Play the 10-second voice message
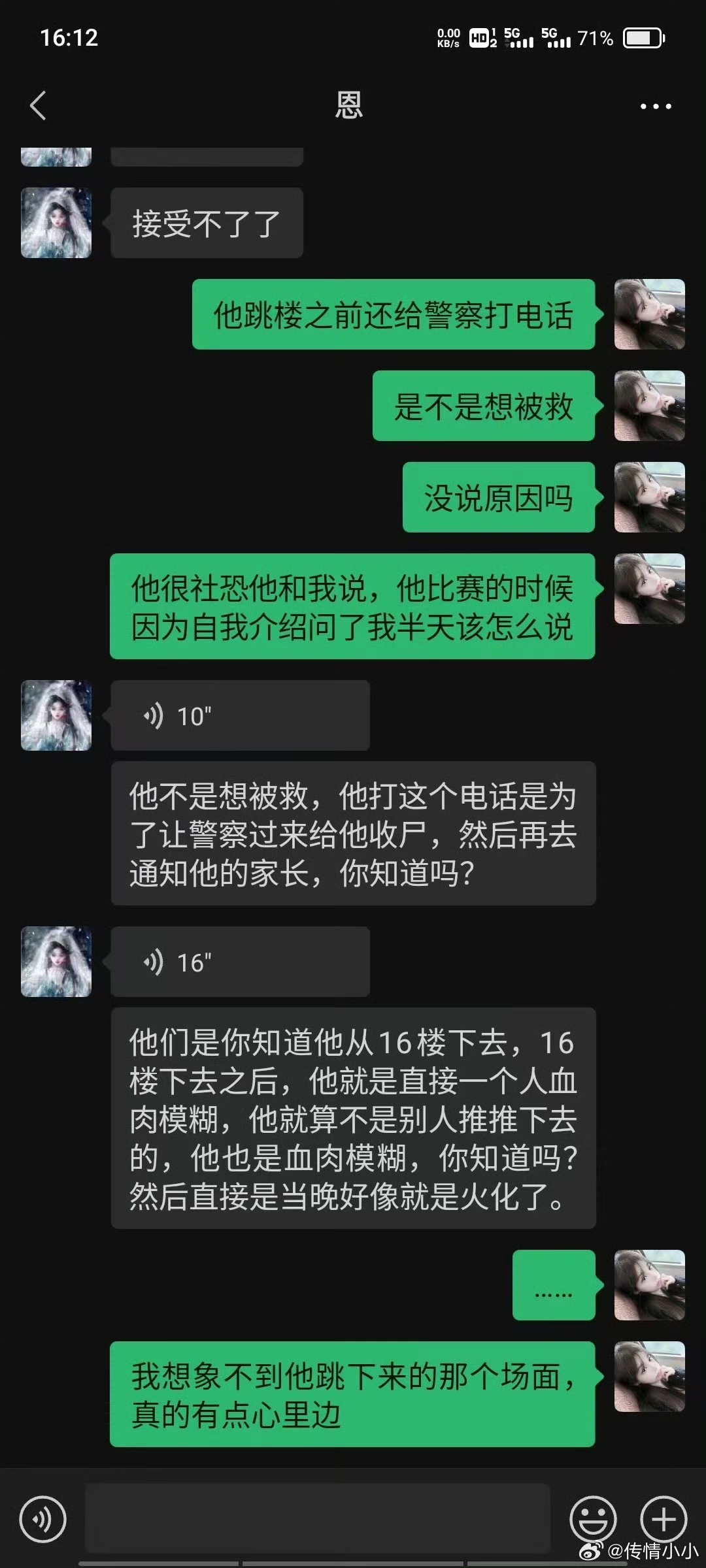Screen dimensions: 706x1568 (x=239, y=716)
